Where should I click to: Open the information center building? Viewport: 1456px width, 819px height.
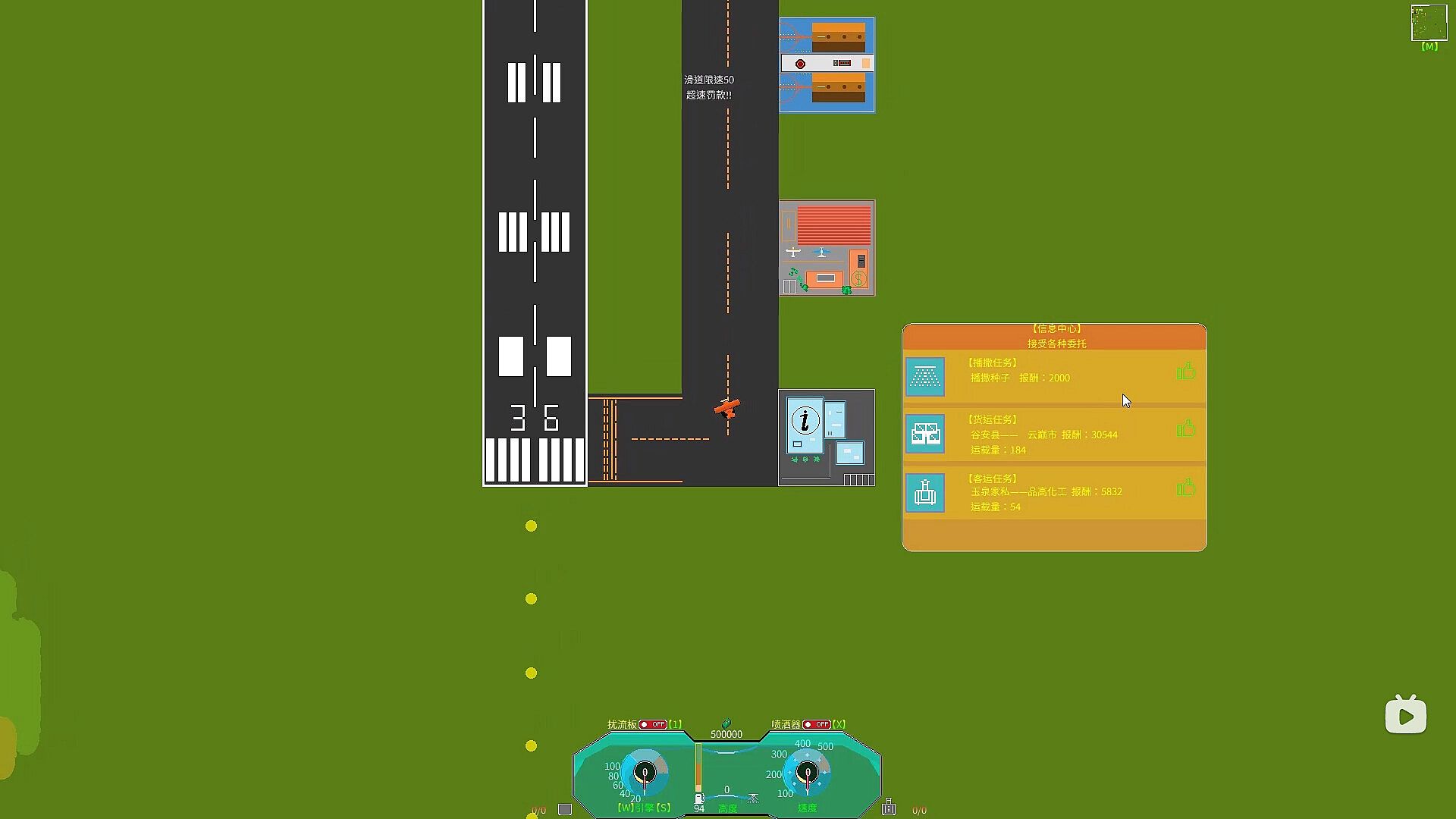point(826,437)
